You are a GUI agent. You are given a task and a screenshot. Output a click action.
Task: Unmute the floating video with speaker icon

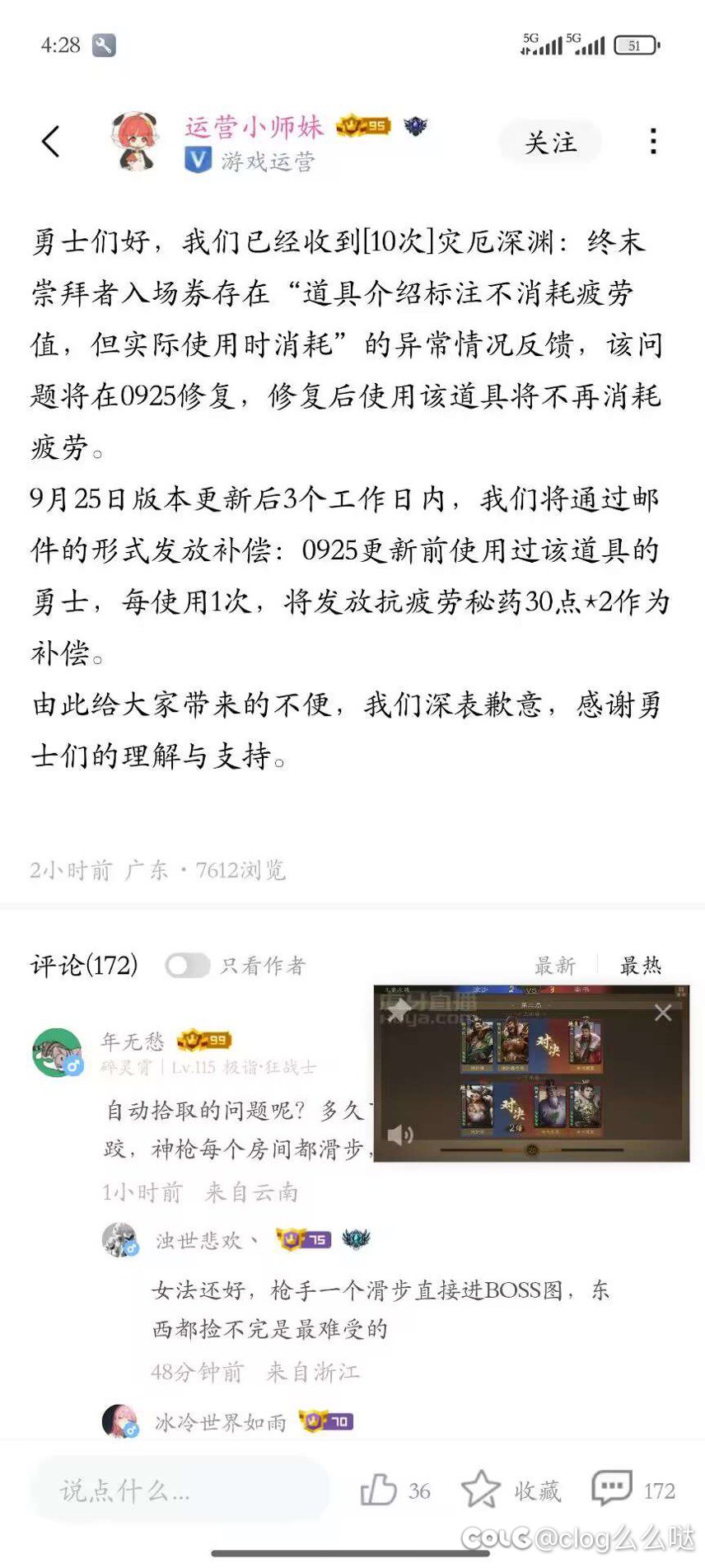pos(399,1135)
